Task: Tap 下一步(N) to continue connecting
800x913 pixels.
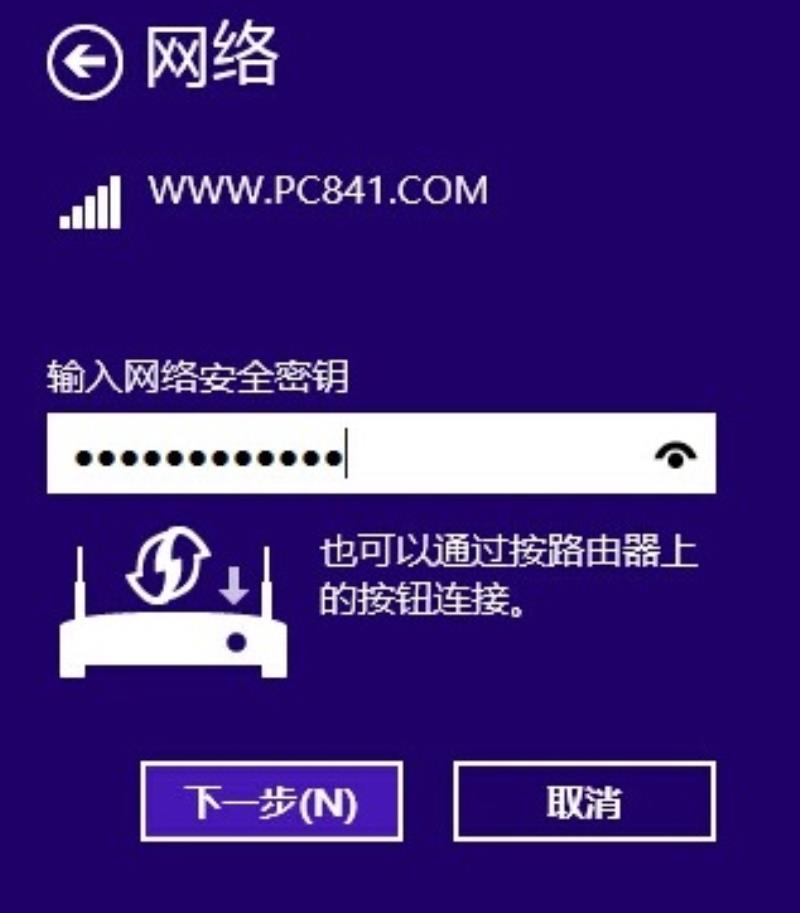Action: 271,801
